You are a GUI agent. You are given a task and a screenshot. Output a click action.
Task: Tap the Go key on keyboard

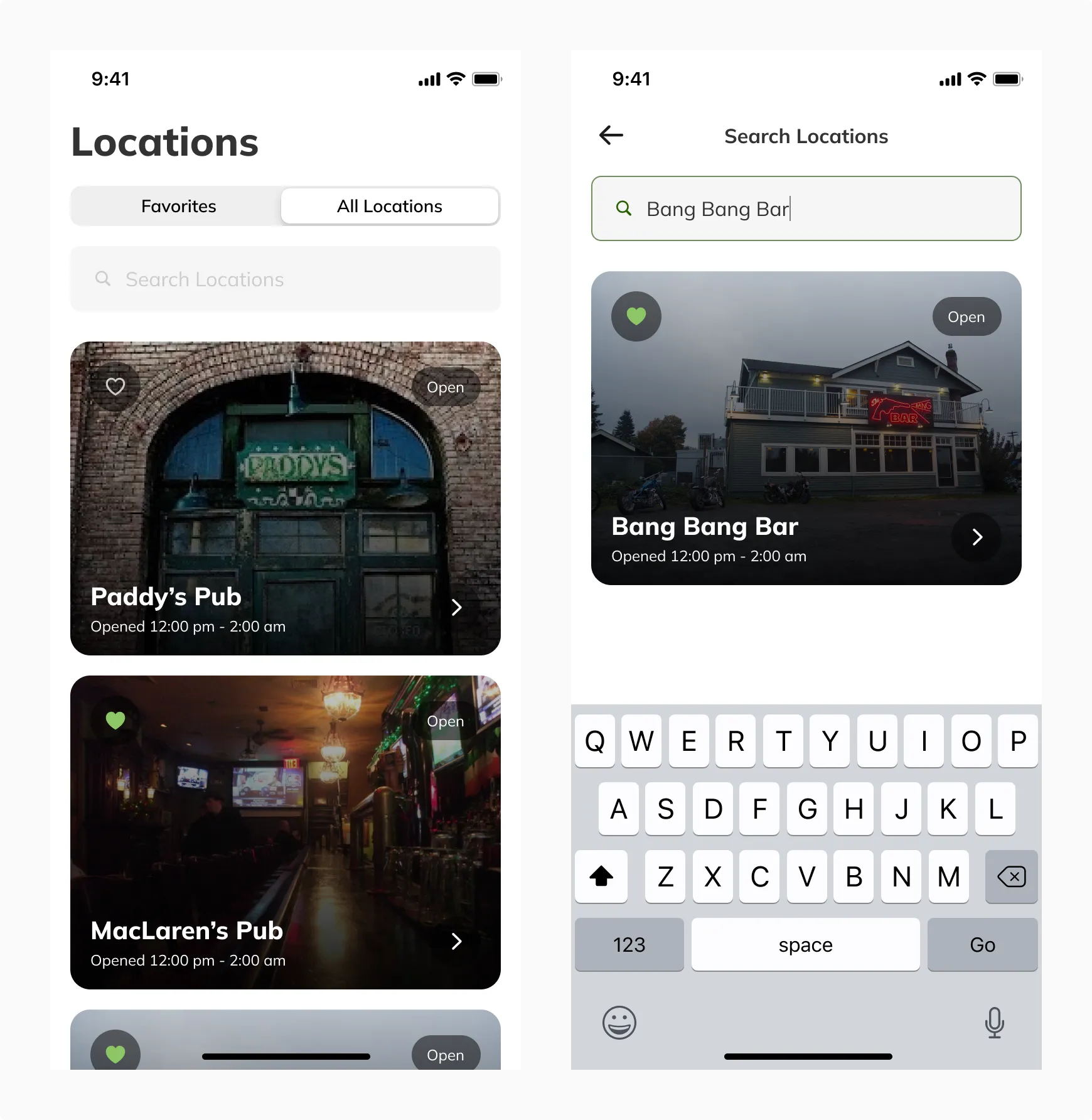click(982, 945)
